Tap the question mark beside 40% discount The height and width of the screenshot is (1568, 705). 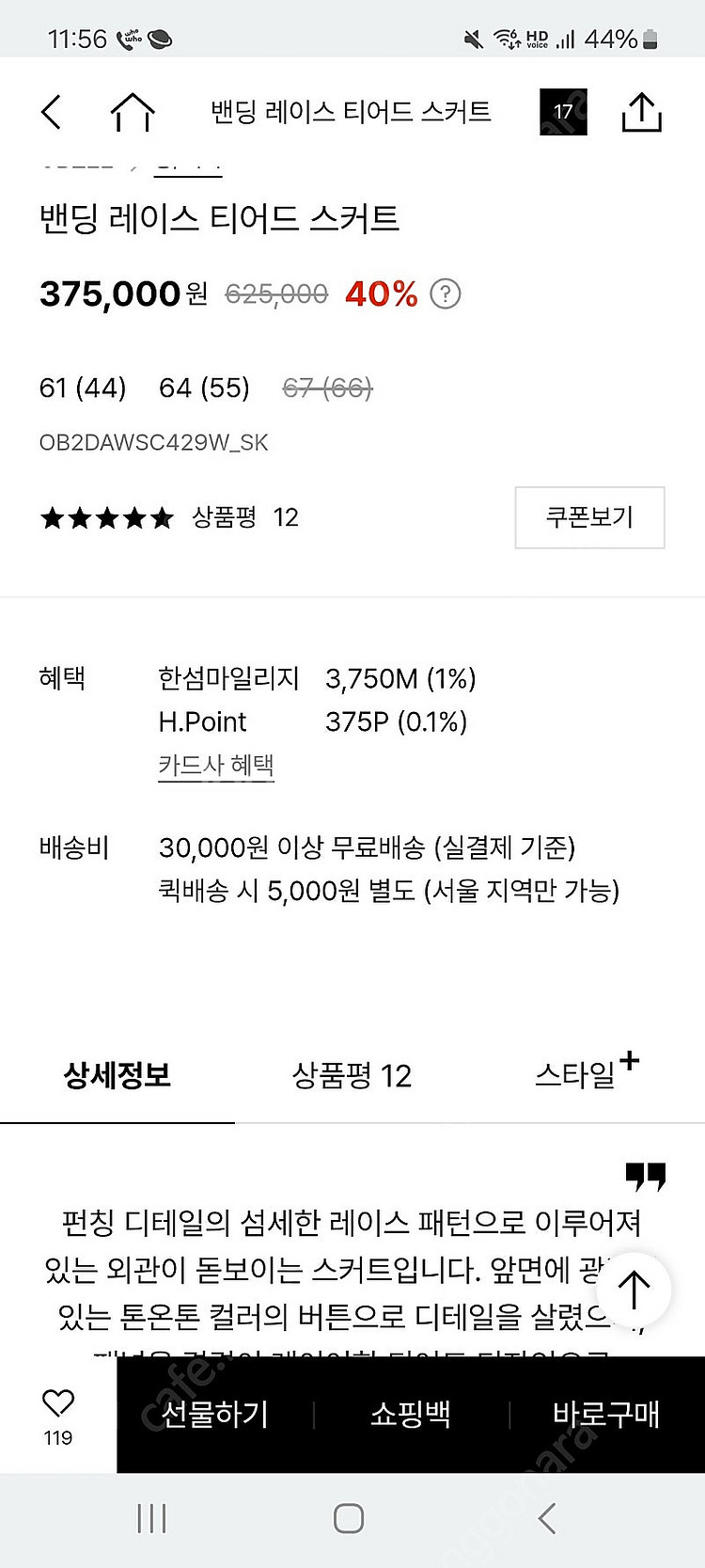pos(444,294)
